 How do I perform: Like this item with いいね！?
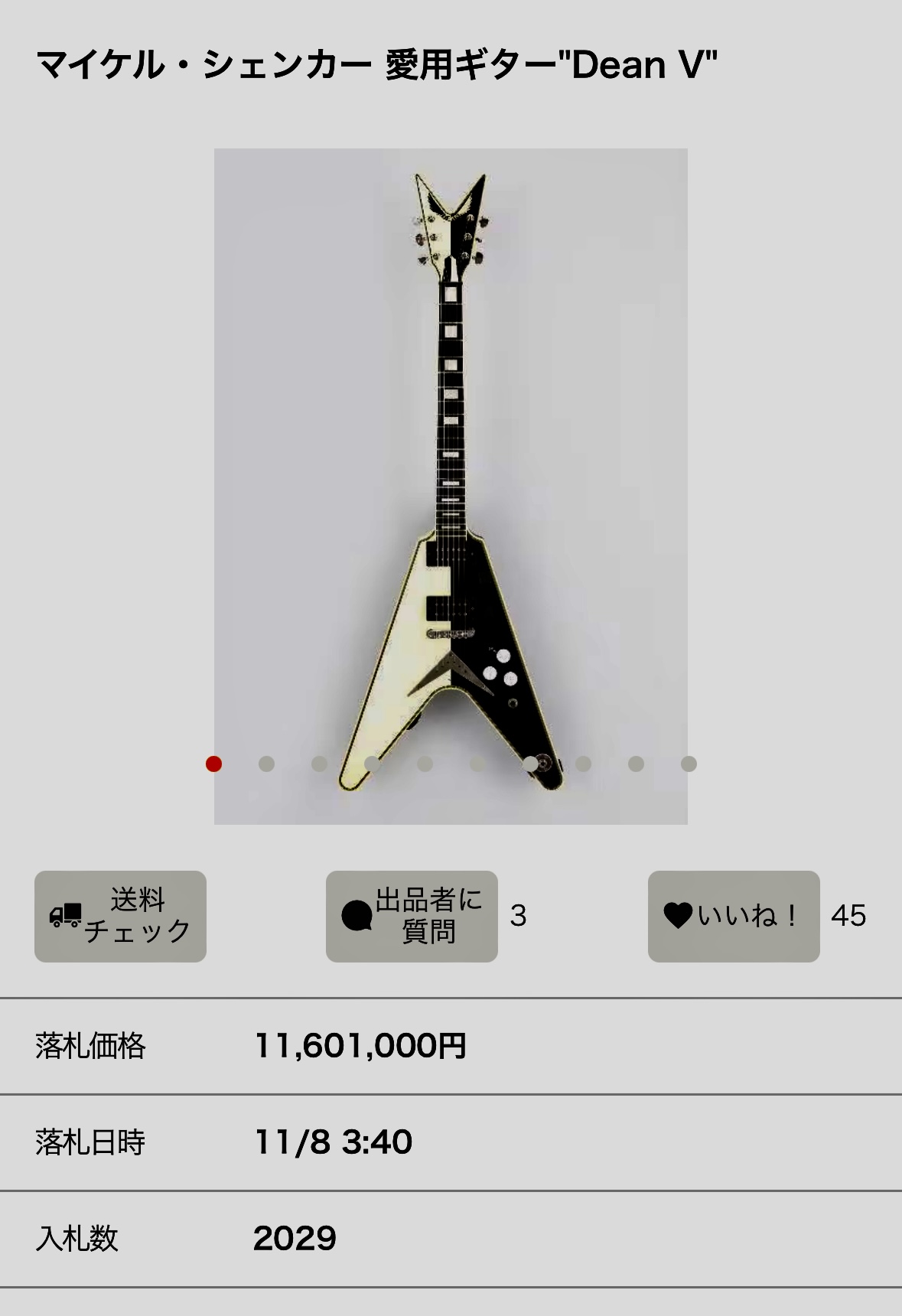pyautogui.click(x=733, y=916)
